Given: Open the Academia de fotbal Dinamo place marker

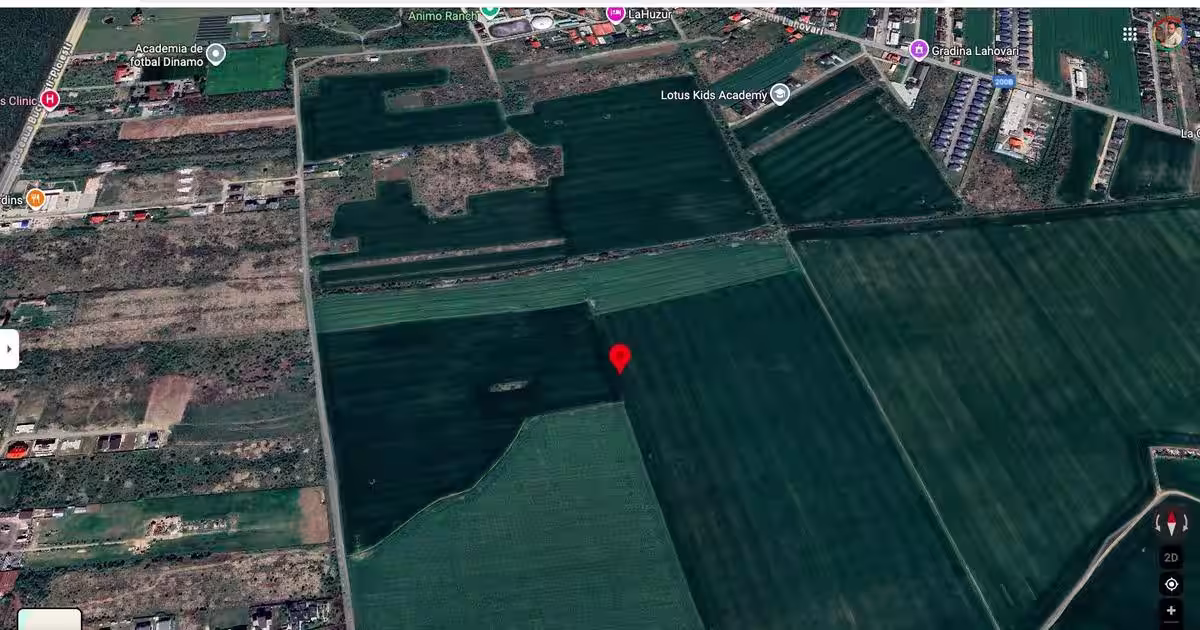Looking at the screenshot, I should [216, 54].
